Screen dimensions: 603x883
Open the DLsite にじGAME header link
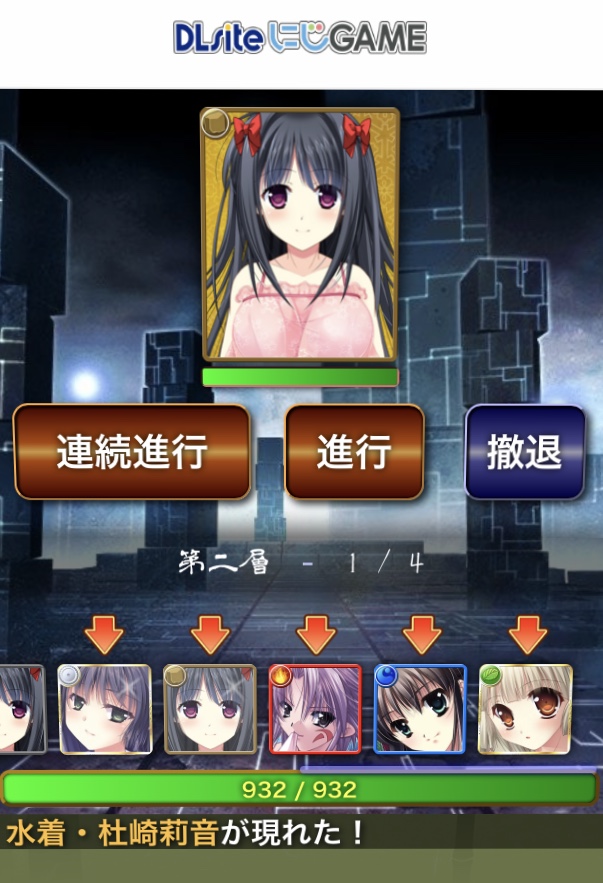click(x=300, y=38)
